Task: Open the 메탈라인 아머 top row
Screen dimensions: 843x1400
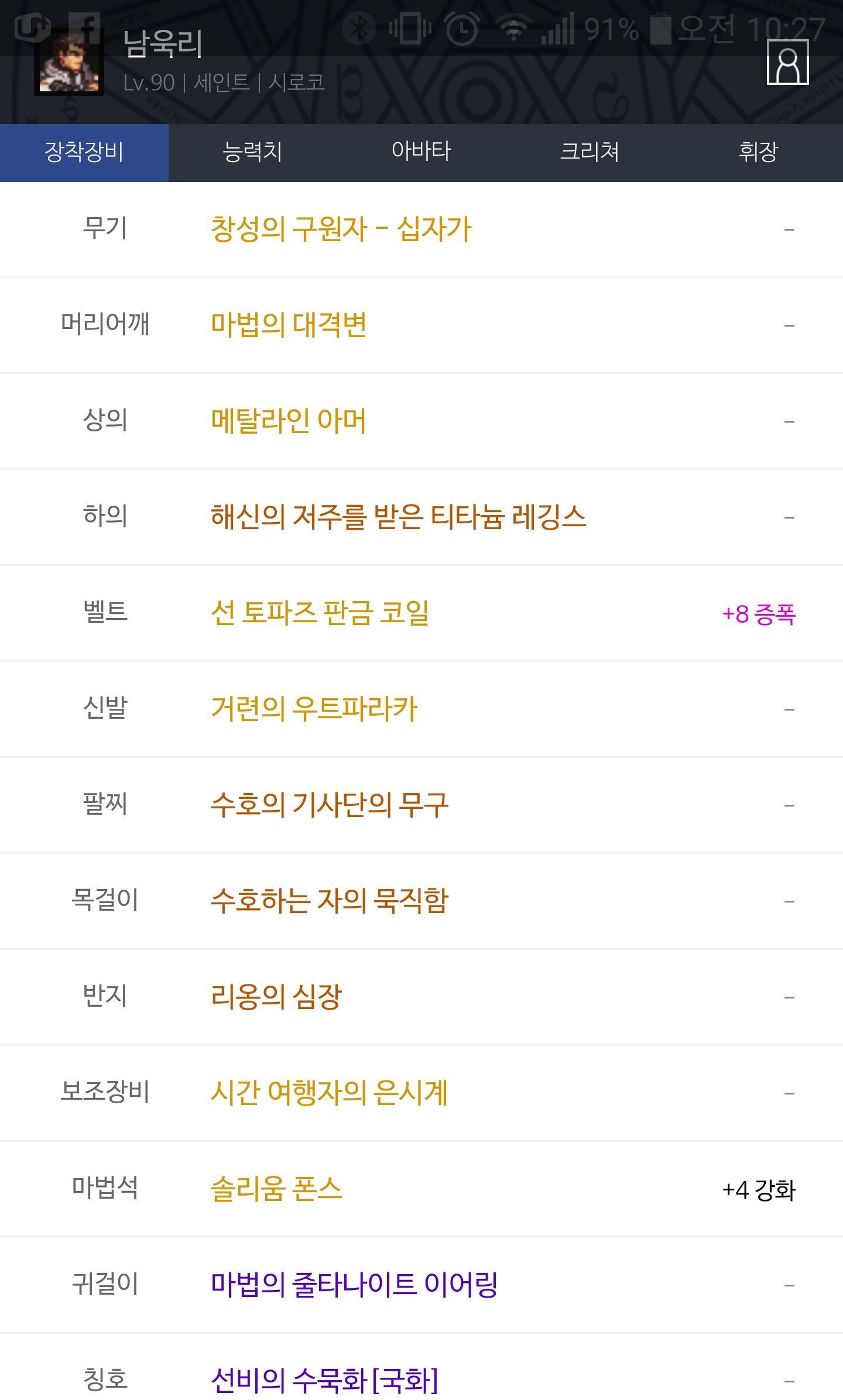Action: pyautogui.click(x=421, y=421)
